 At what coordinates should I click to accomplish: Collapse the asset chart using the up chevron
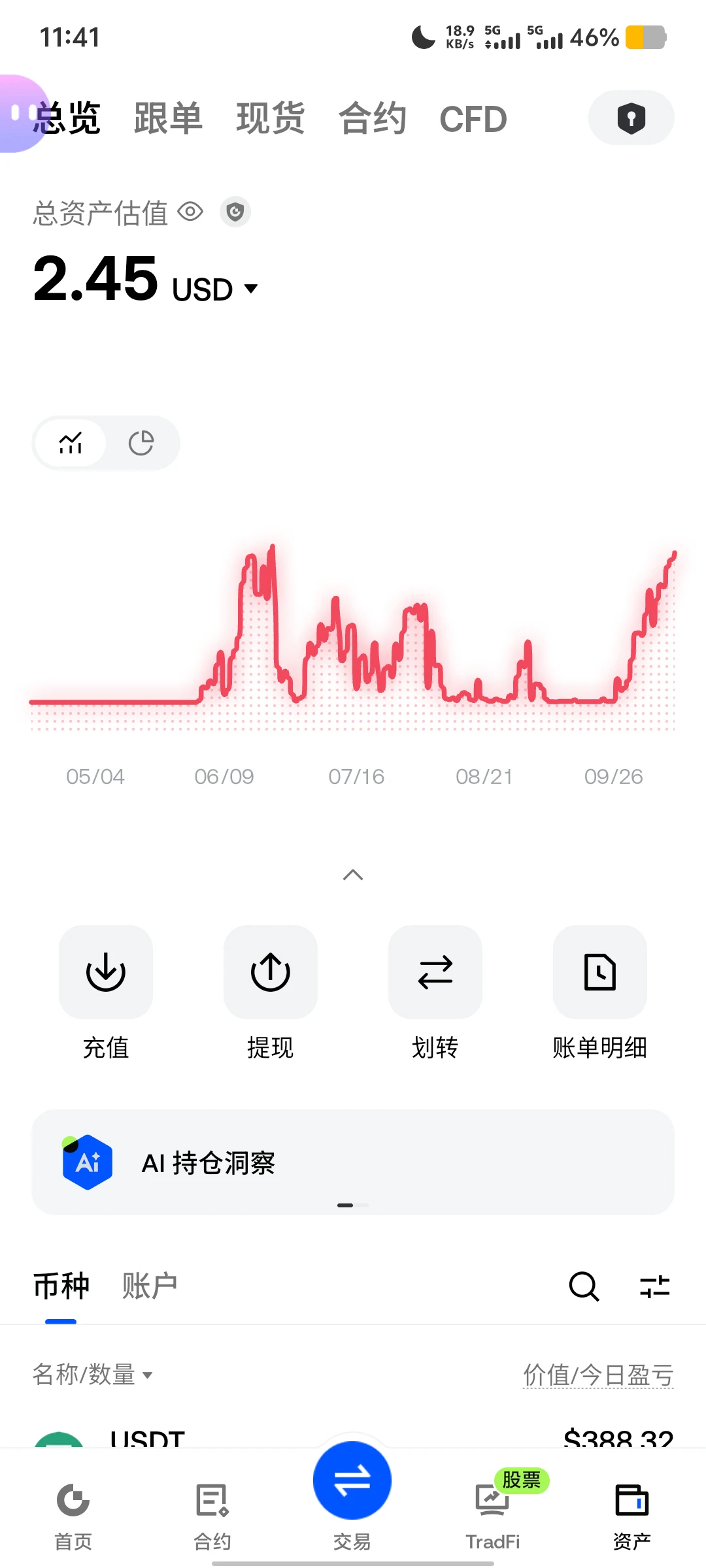[353, 874]
